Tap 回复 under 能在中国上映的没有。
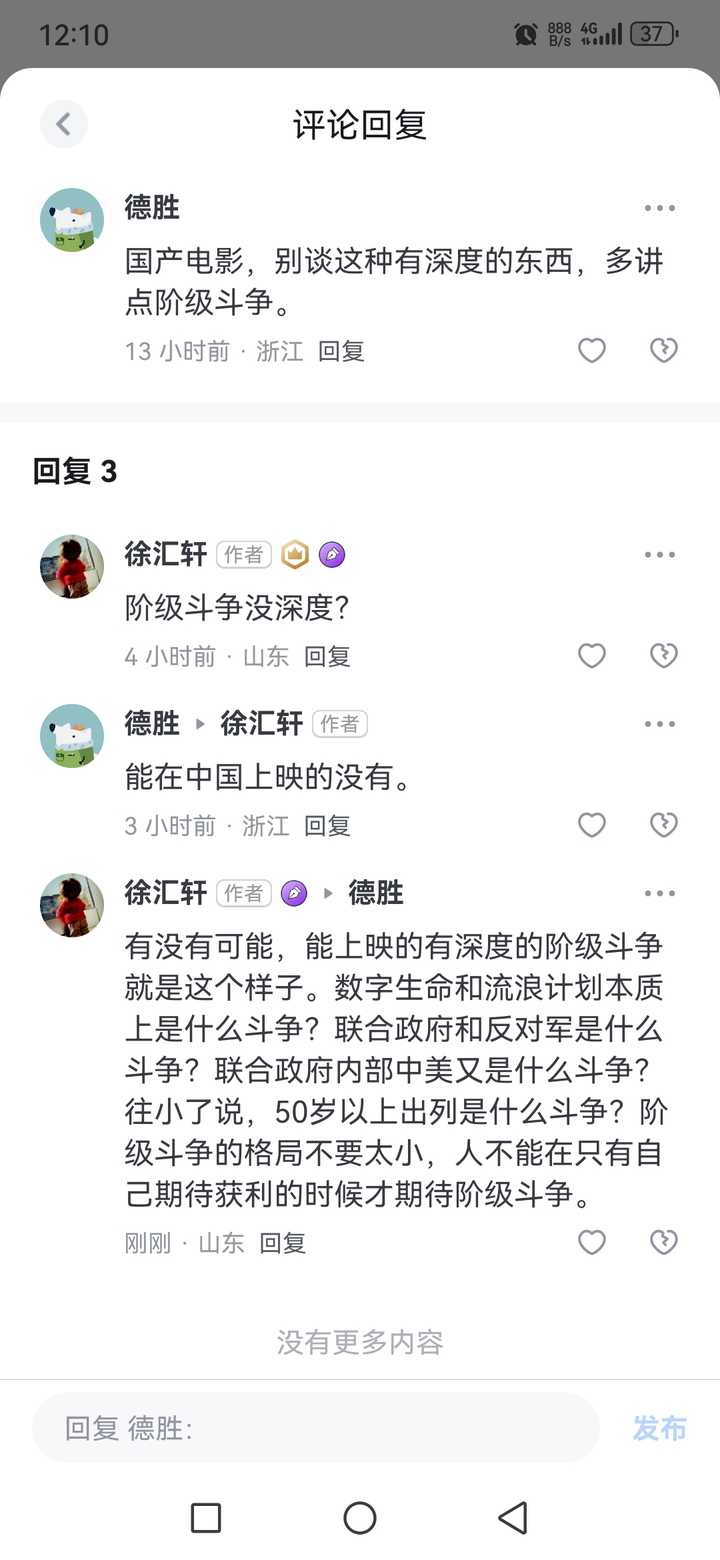The image size is (720, 1560). [327, 825]
